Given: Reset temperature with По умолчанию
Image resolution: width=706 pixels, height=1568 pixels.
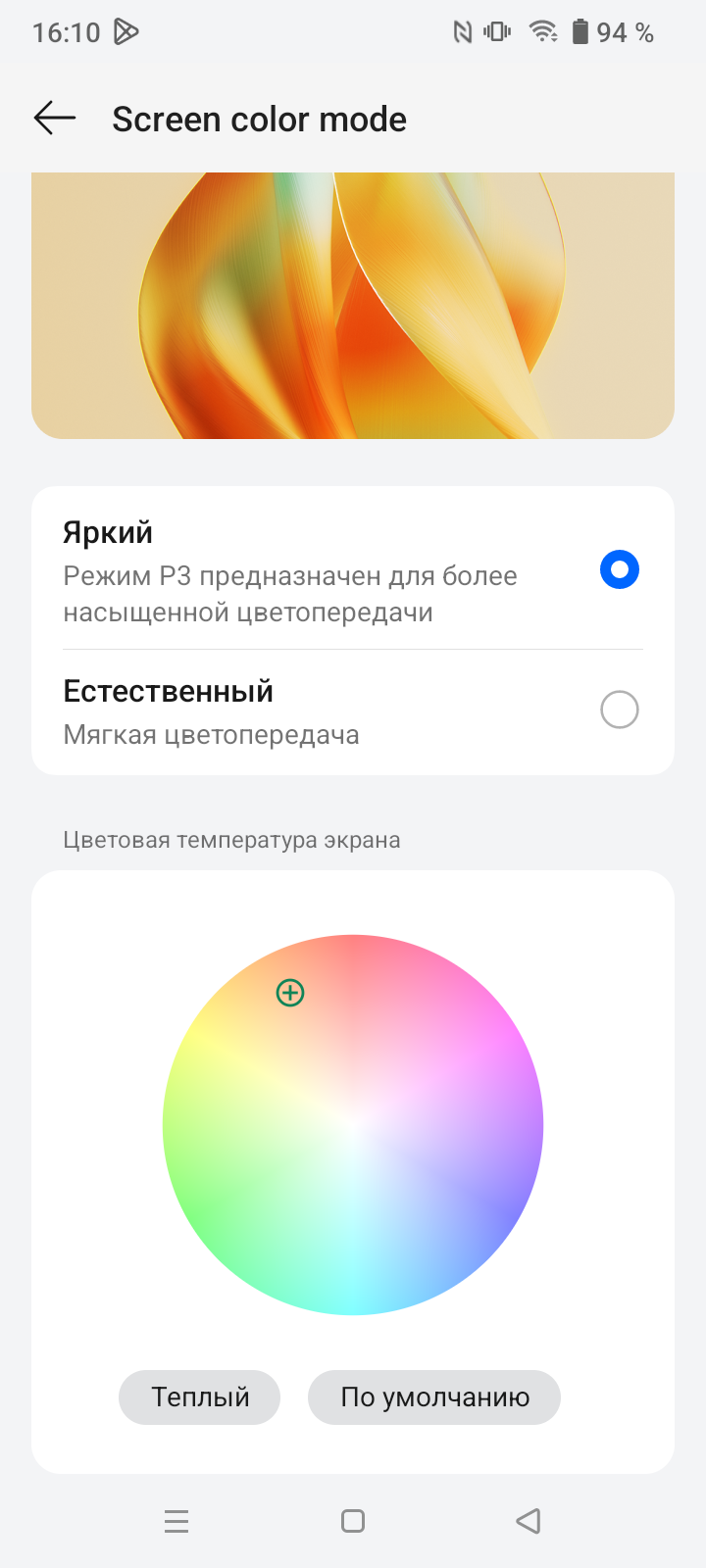Looking at the screenshot, I should (434, 1396).
